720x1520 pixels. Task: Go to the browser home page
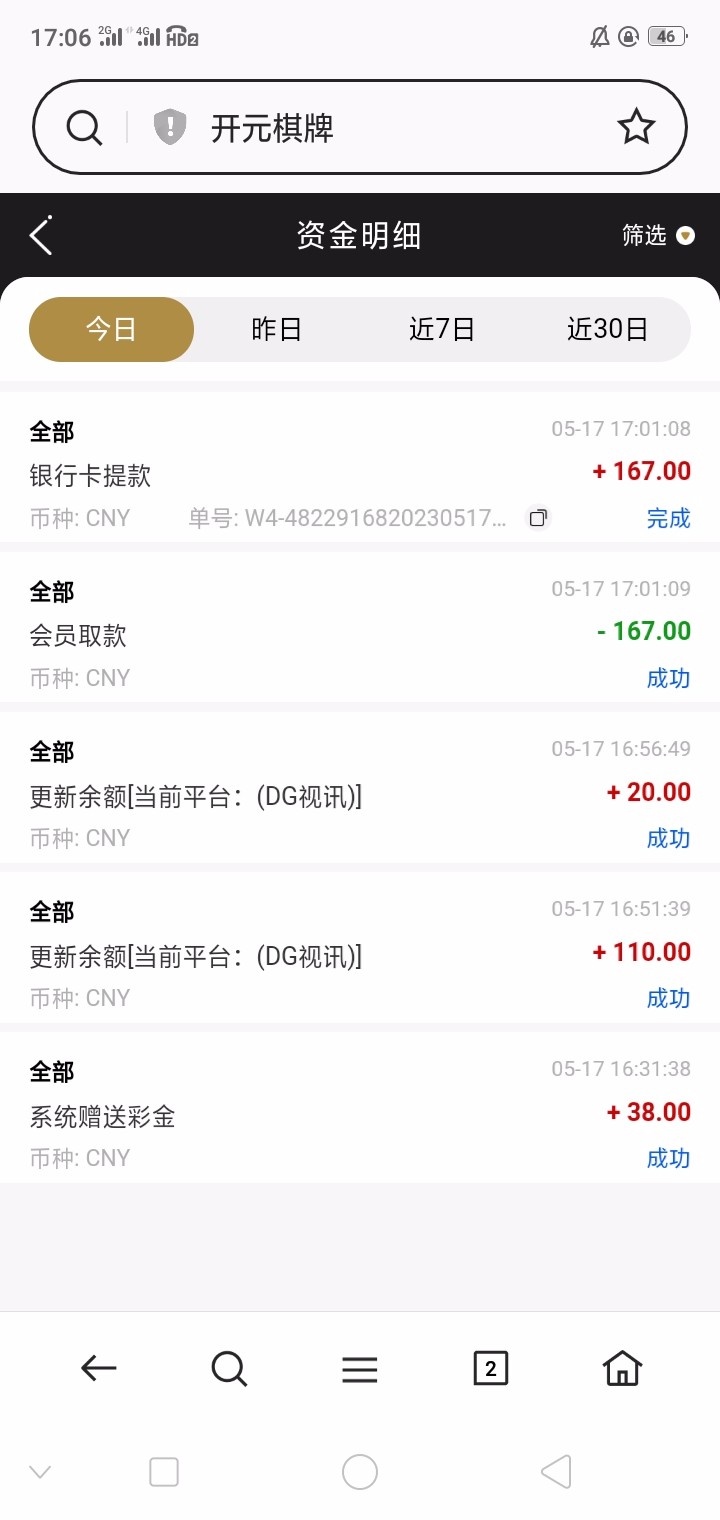(x=621, y=1368)
